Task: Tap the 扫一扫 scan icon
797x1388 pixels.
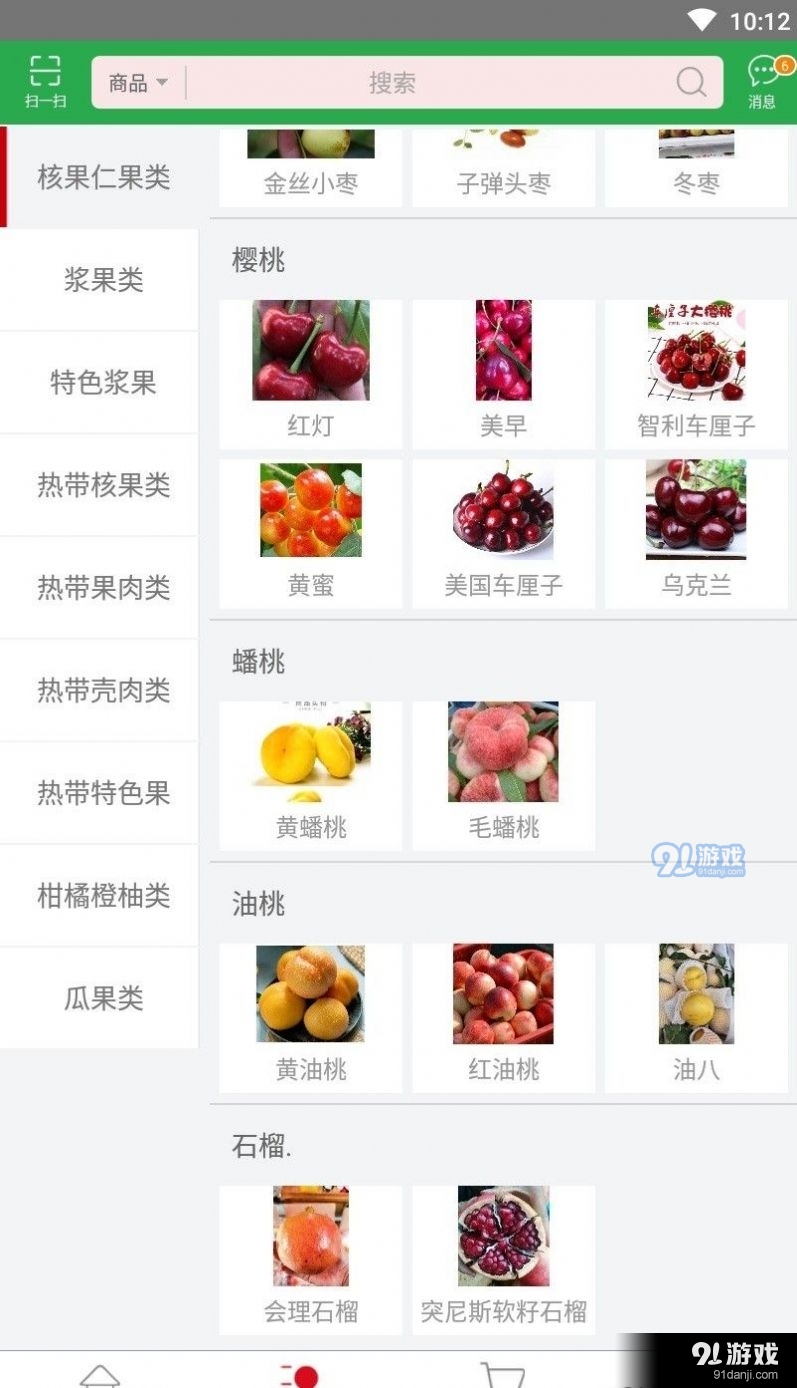Action: (45, 80)
